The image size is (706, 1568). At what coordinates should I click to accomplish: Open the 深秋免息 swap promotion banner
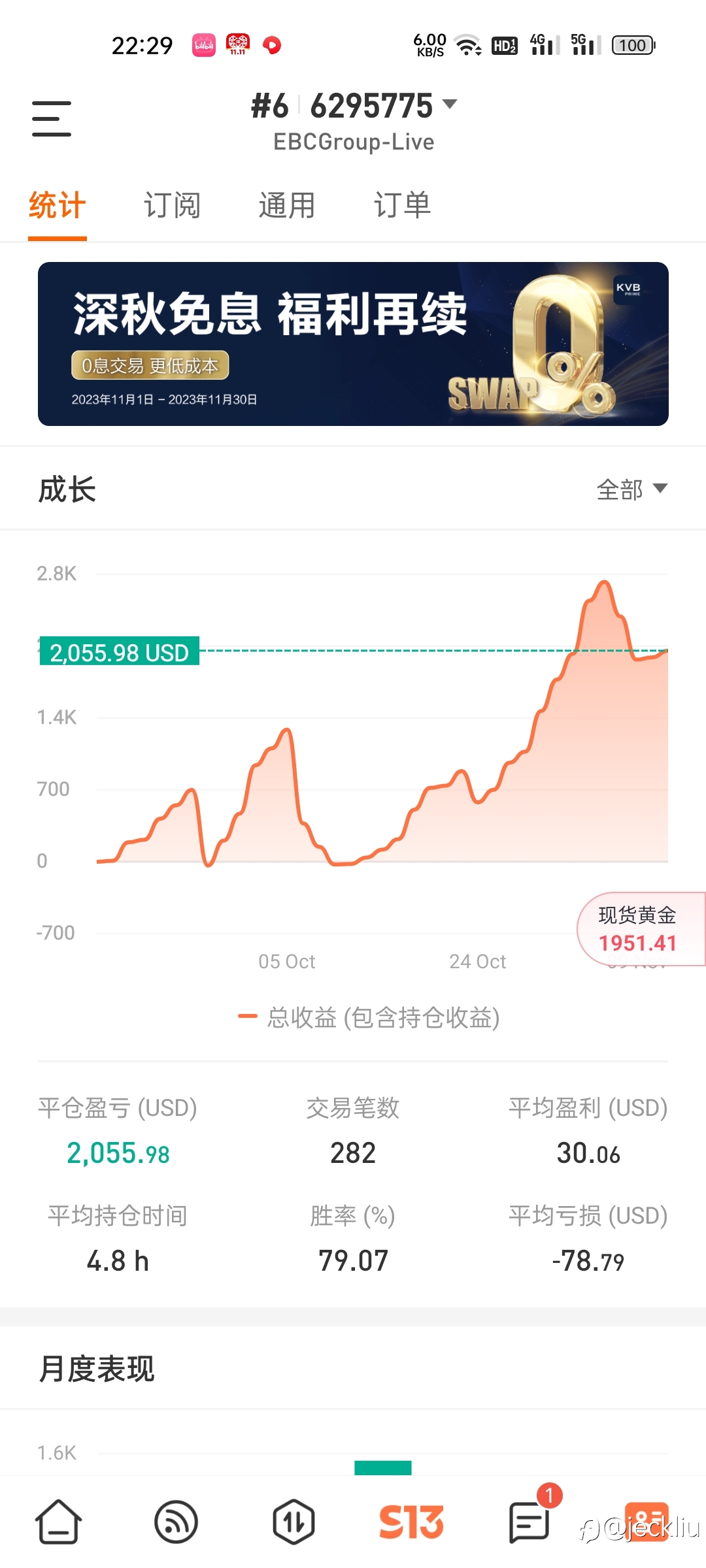click(353, 344)
